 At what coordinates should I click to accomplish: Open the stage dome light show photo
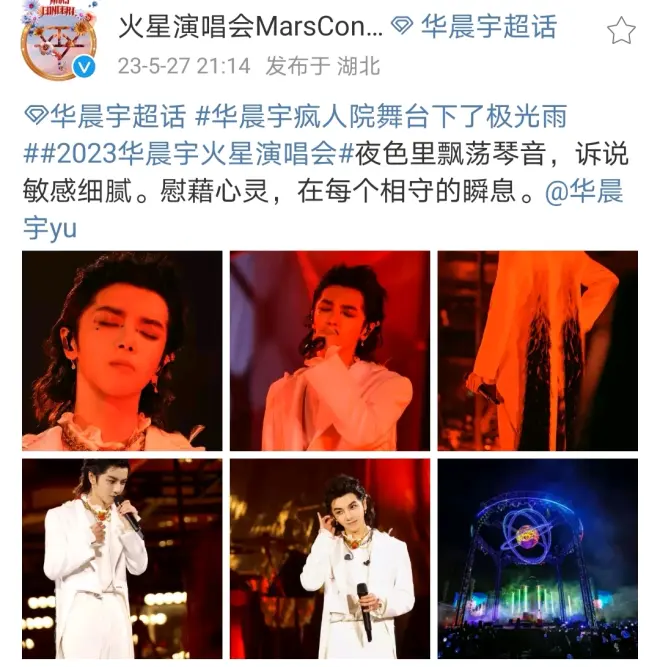tap(537, 558)
